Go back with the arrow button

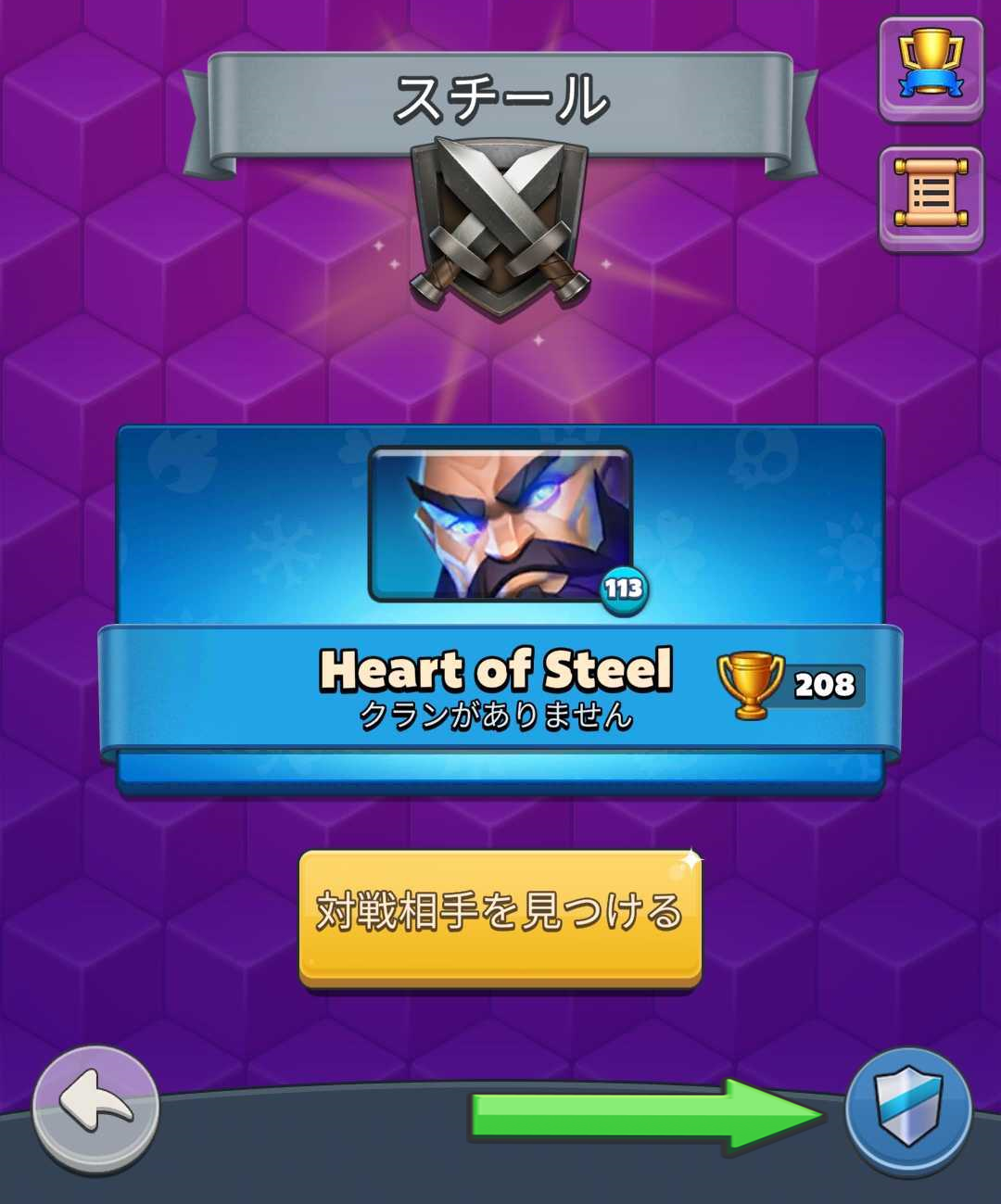coord(95,1106)
